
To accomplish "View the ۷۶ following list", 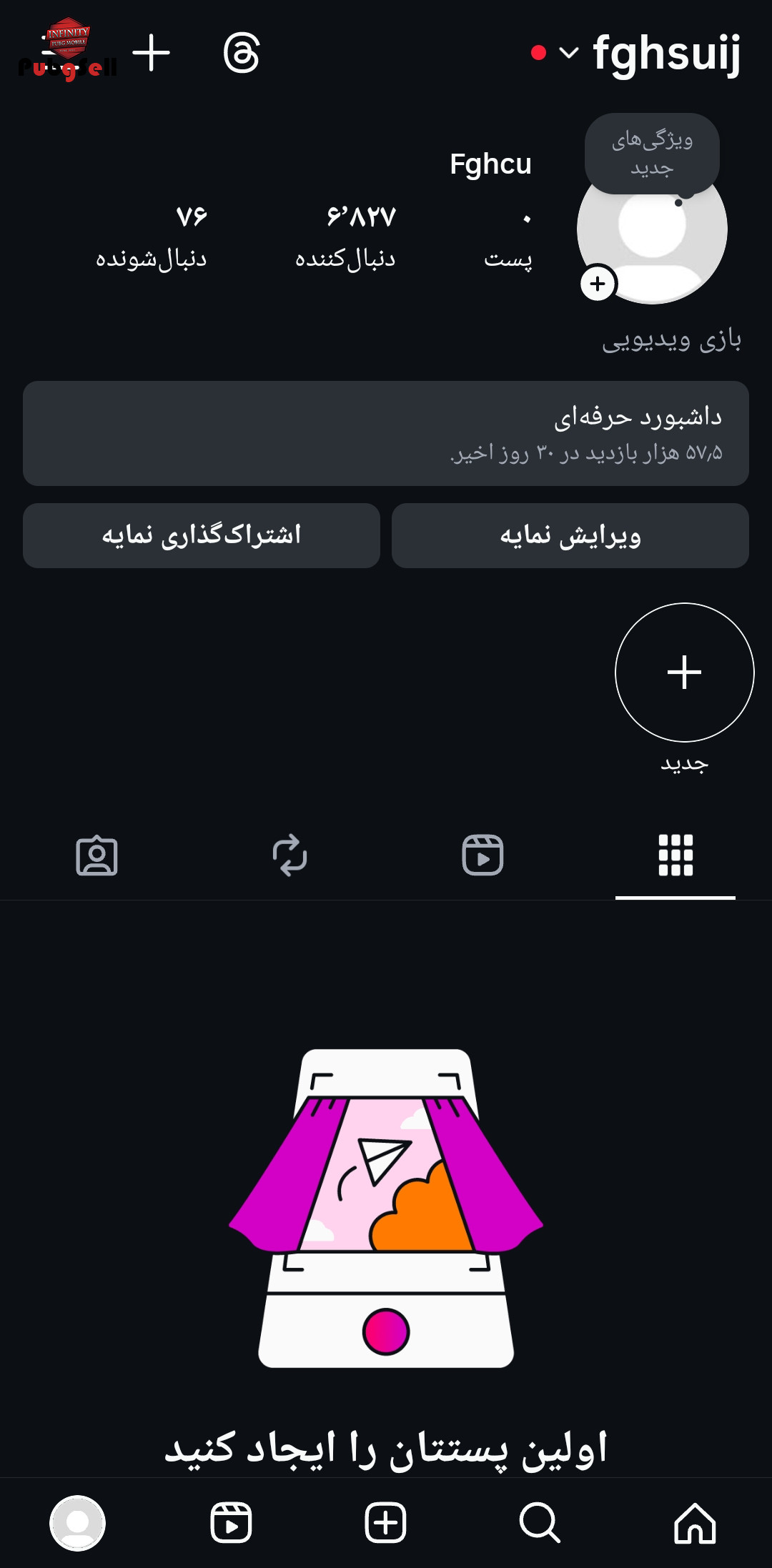I will click(x=152, y=236).
